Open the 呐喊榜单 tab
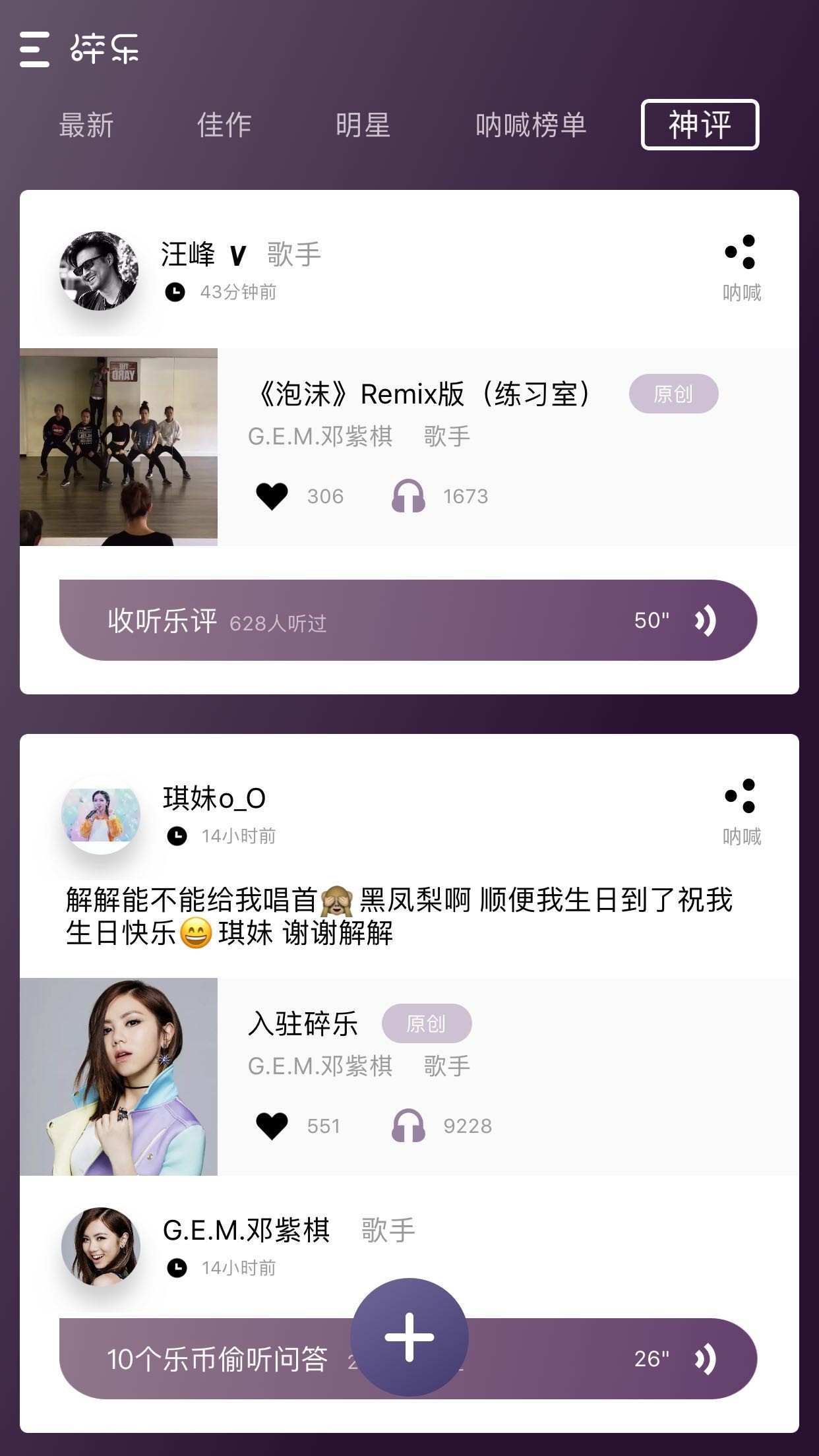 coord(531,125)
